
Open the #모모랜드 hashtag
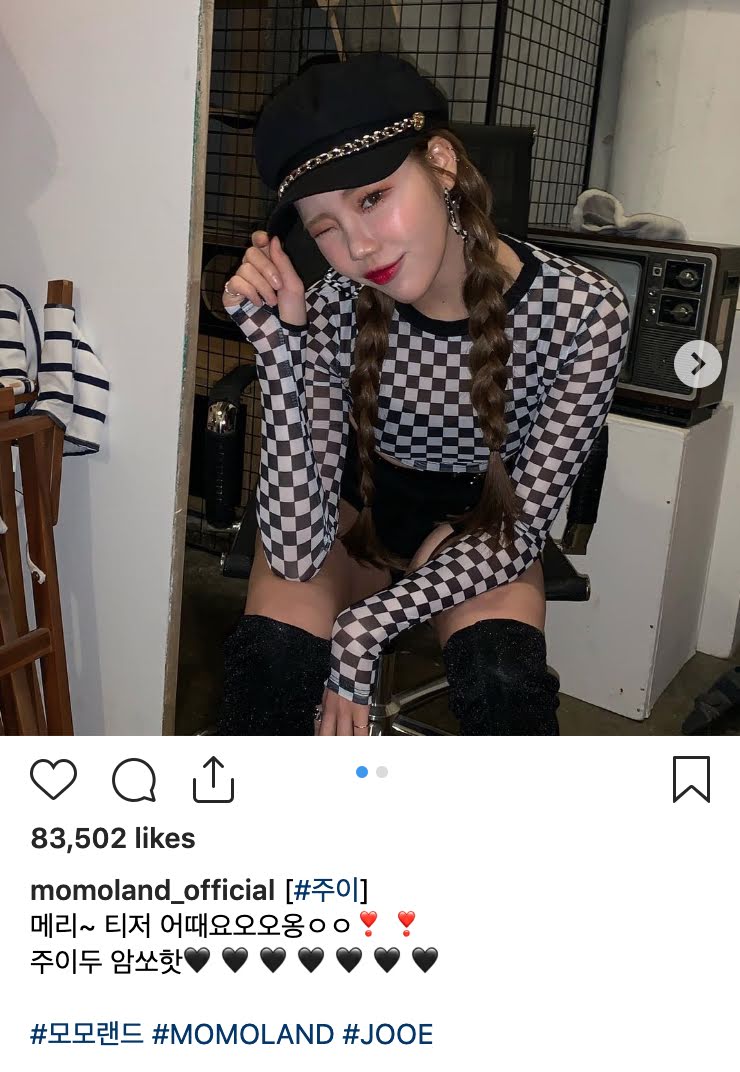87,1034
